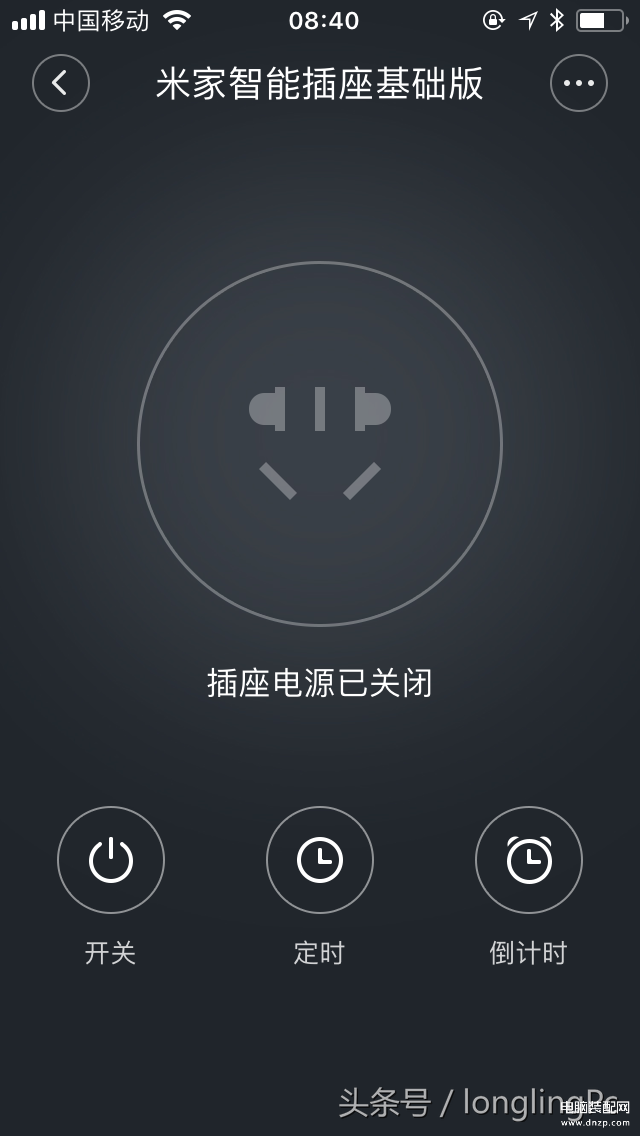Tap the large socket circle to switch power

[320, 443]
